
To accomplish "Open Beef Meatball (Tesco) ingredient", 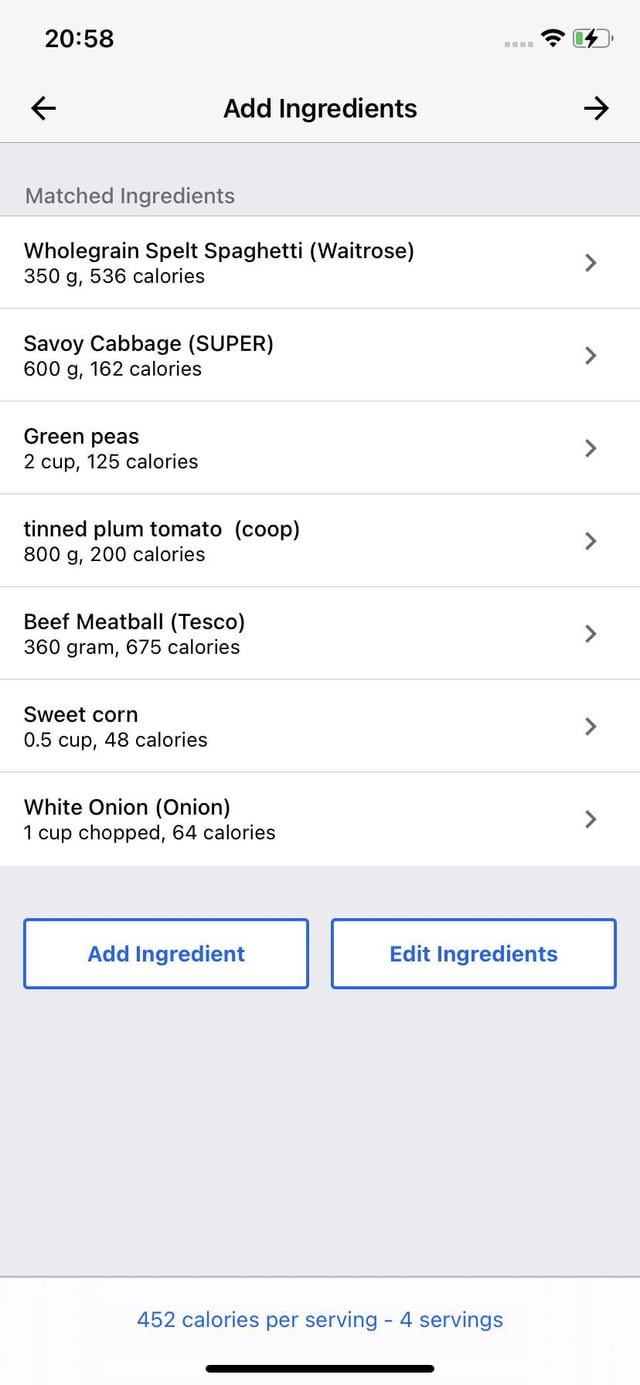I will coord(320,633).
